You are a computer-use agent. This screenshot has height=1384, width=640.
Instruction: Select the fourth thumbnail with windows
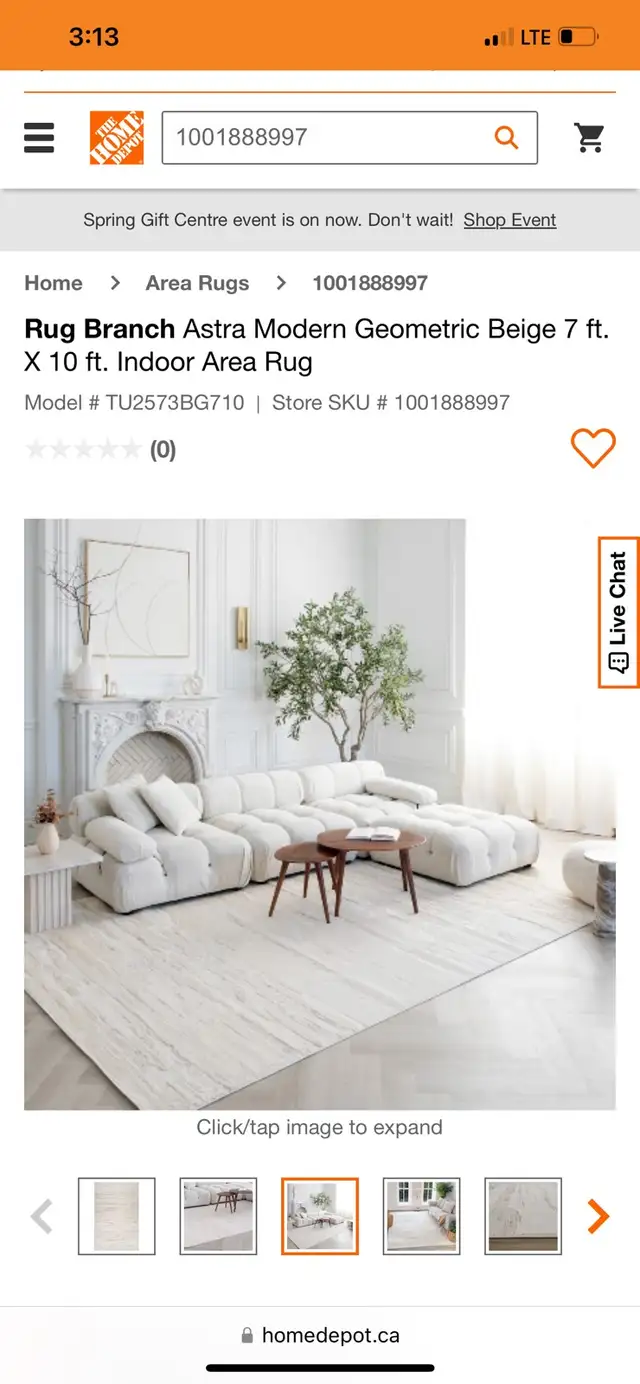(x=422, y=1216)
